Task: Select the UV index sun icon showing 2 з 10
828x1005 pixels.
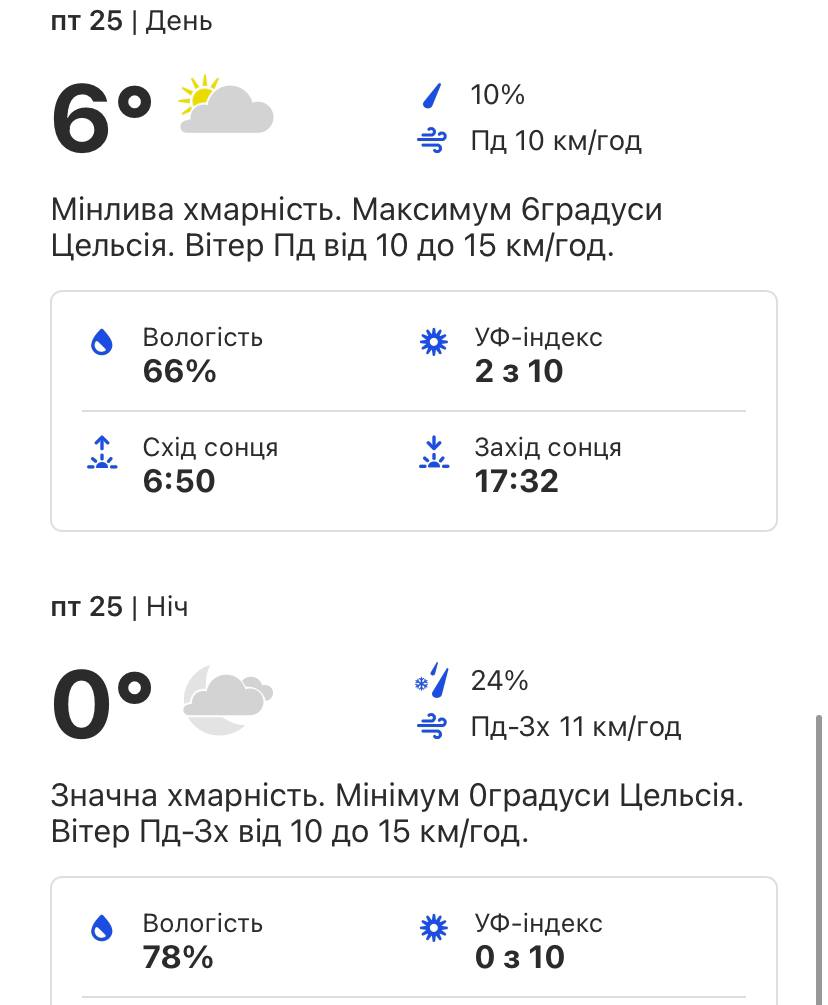Action: pos(433,340)
